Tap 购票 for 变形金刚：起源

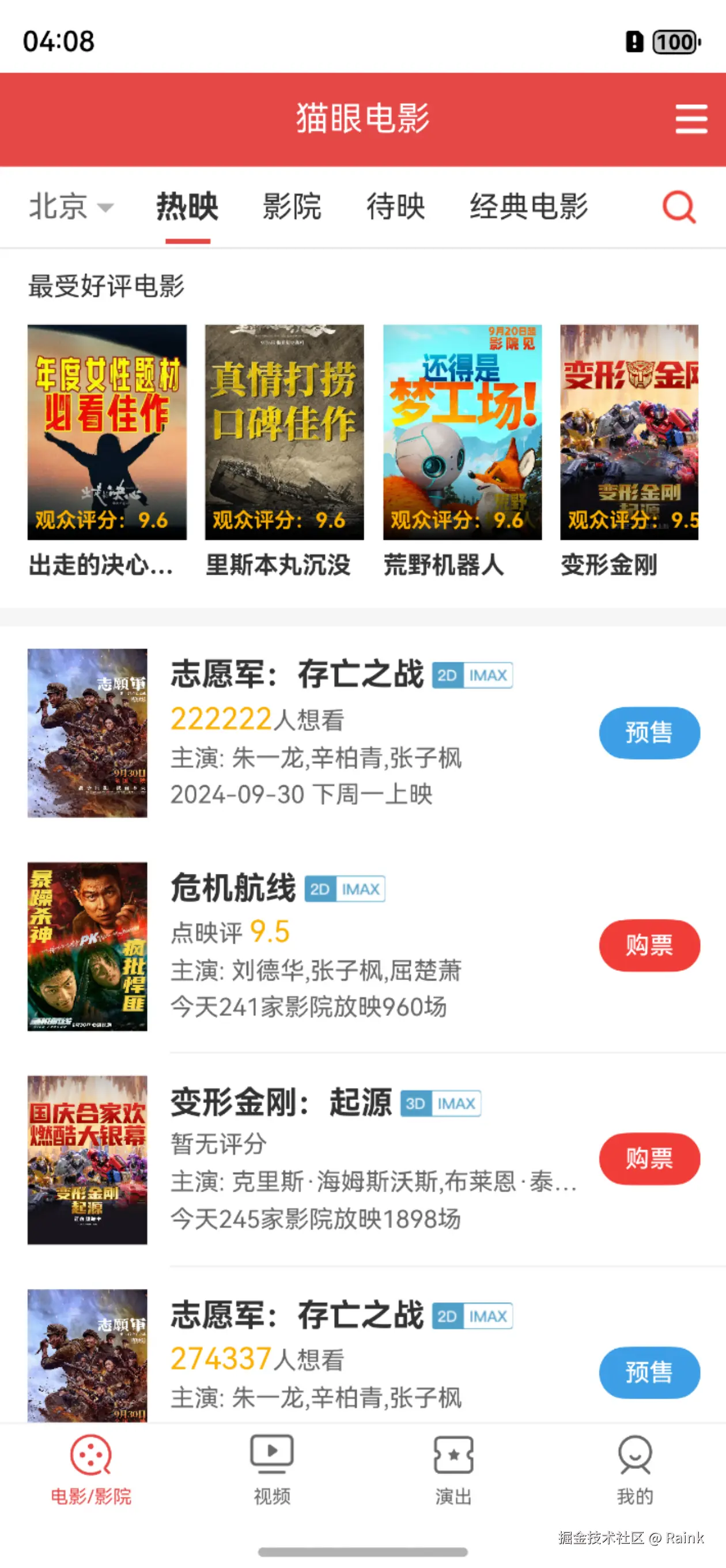point(649,1159)
